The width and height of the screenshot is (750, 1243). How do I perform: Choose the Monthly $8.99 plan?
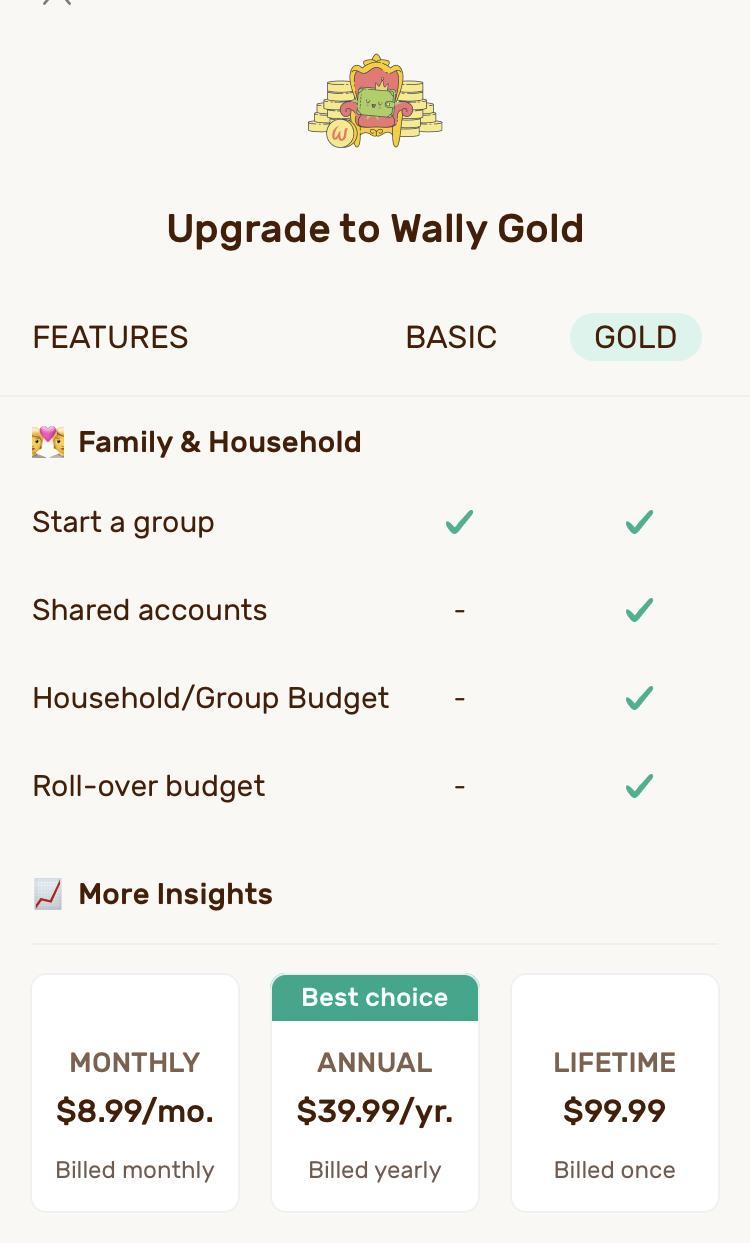(x=135, y=1093)
